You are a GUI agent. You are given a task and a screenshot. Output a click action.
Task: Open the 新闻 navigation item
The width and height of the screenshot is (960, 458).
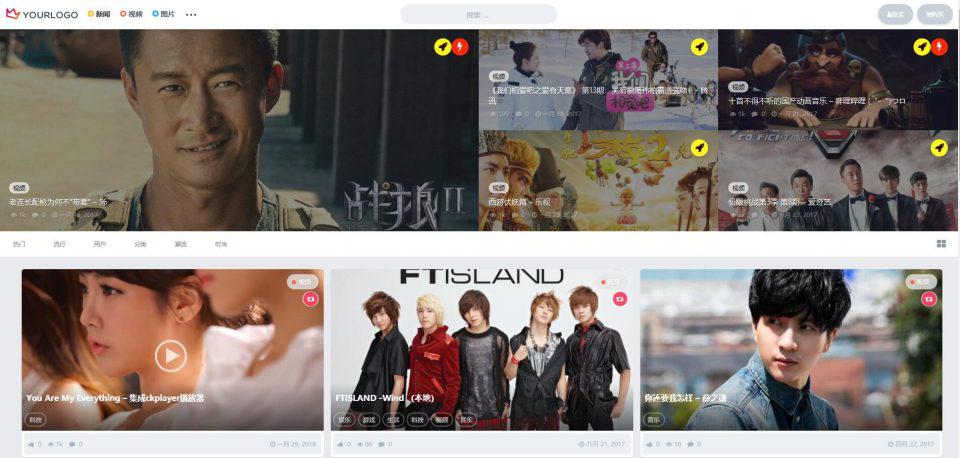pos(99,15)
